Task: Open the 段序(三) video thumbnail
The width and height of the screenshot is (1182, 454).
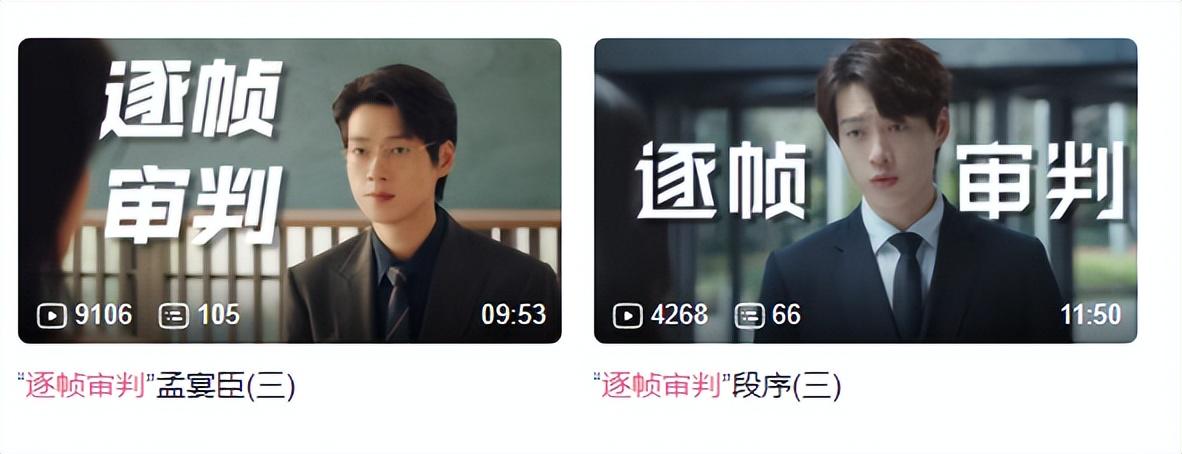Action: [865, 190]
